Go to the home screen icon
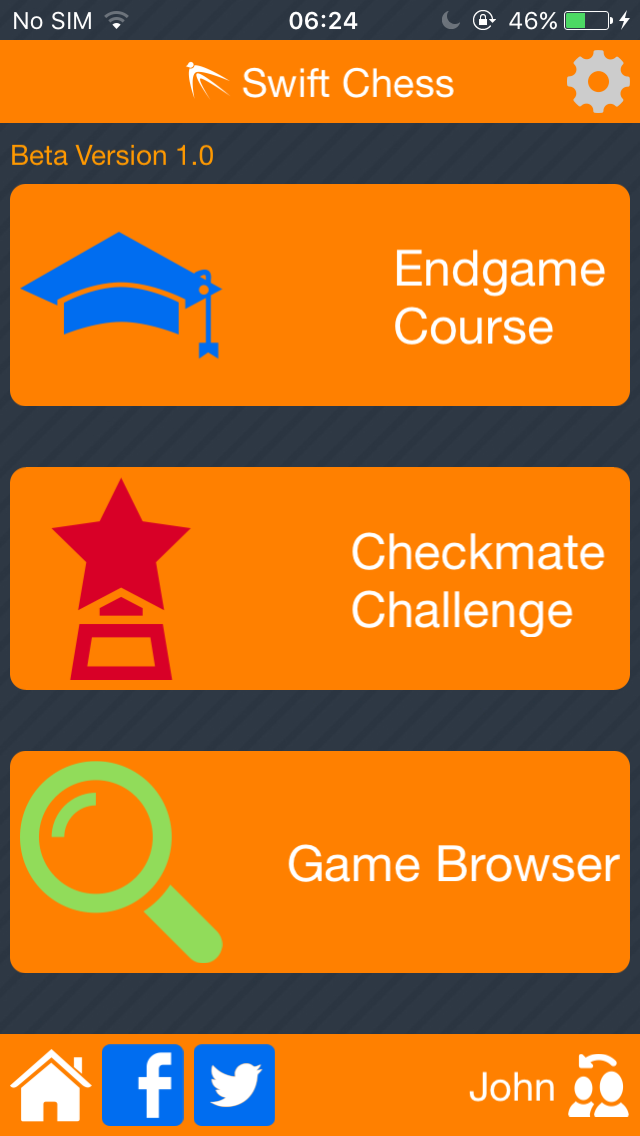 [x=51, y=1085]
